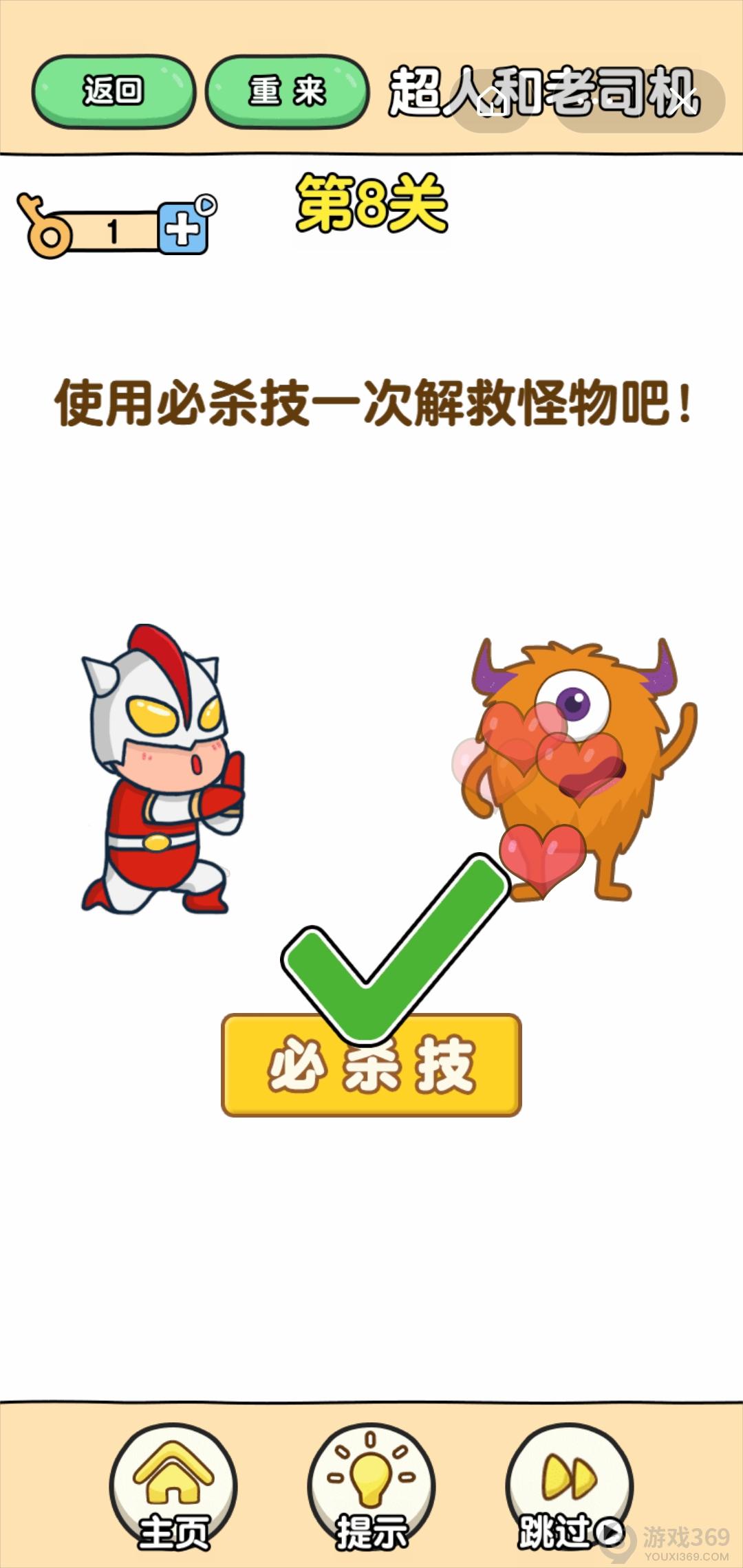Image resolution: width=743 pixels, height=1568 pixels.
Task: Restart the level with 重来
Action: 287,91
